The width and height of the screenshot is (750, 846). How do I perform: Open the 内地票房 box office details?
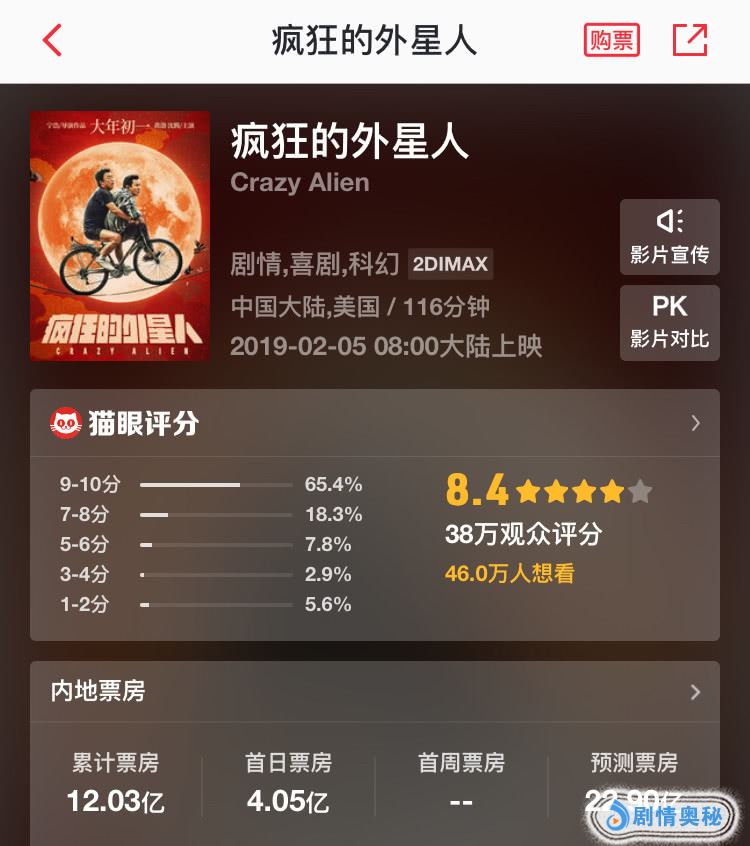tap(695, 691)
